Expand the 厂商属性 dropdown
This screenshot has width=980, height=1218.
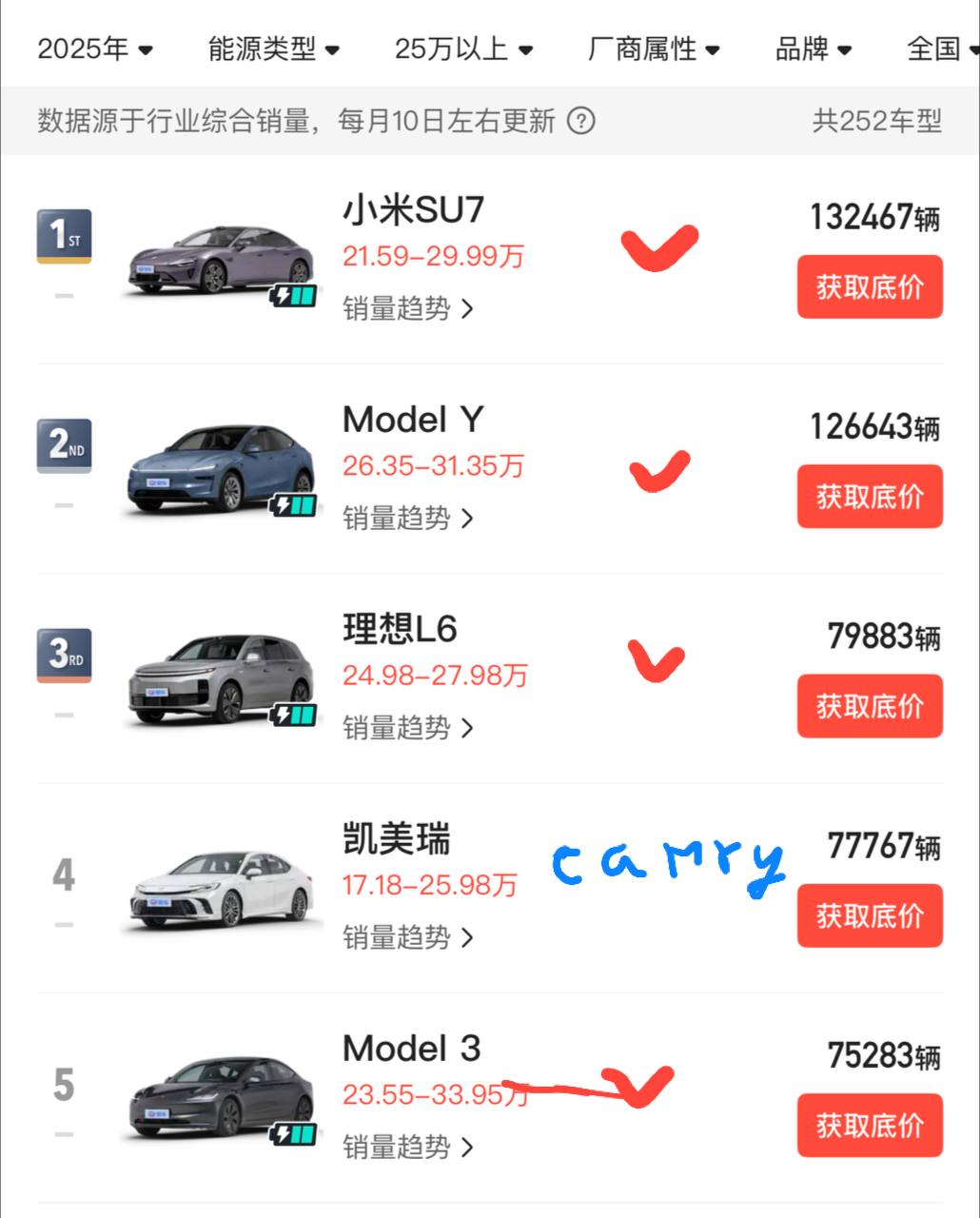tap(654, 49)
